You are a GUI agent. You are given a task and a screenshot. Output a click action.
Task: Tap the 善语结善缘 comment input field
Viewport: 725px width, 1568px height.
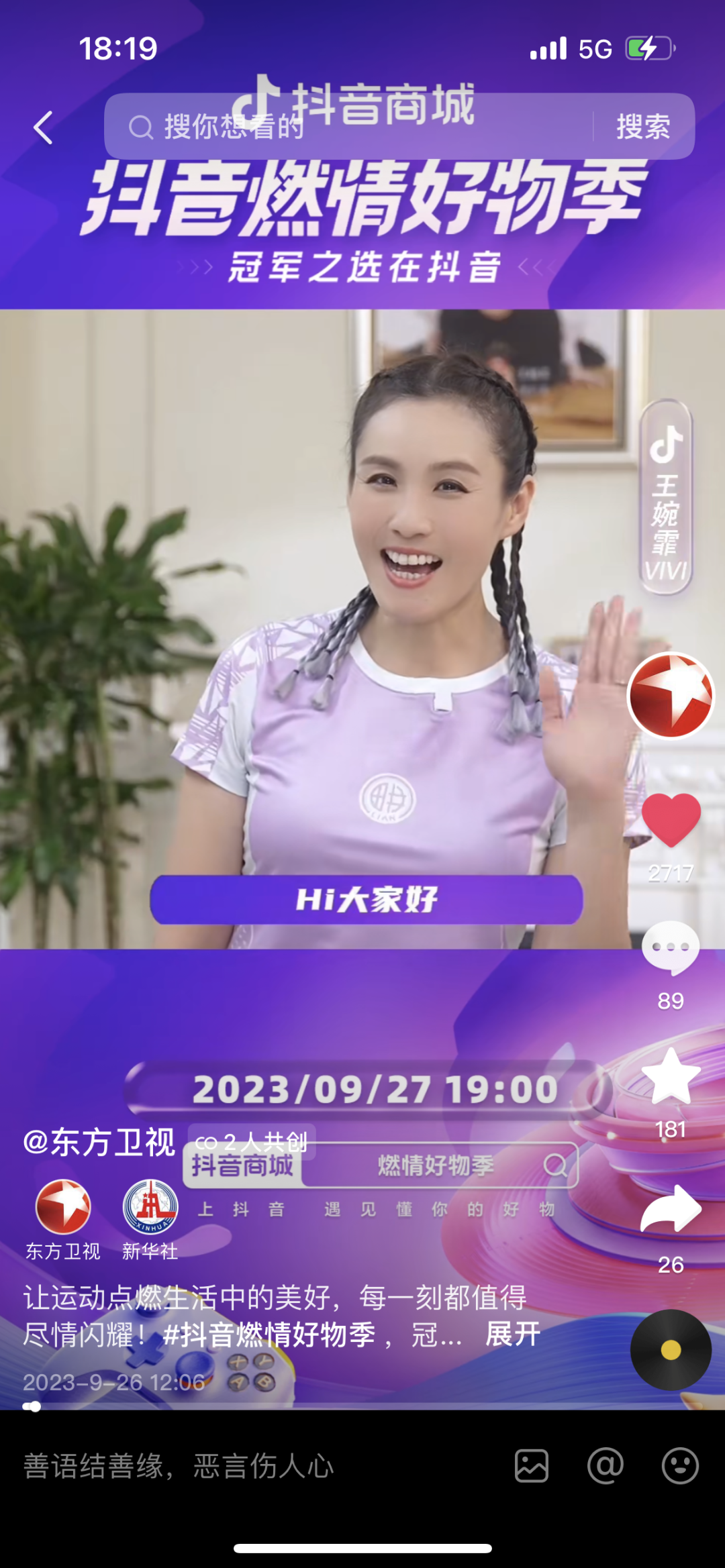click(255, 1466)
